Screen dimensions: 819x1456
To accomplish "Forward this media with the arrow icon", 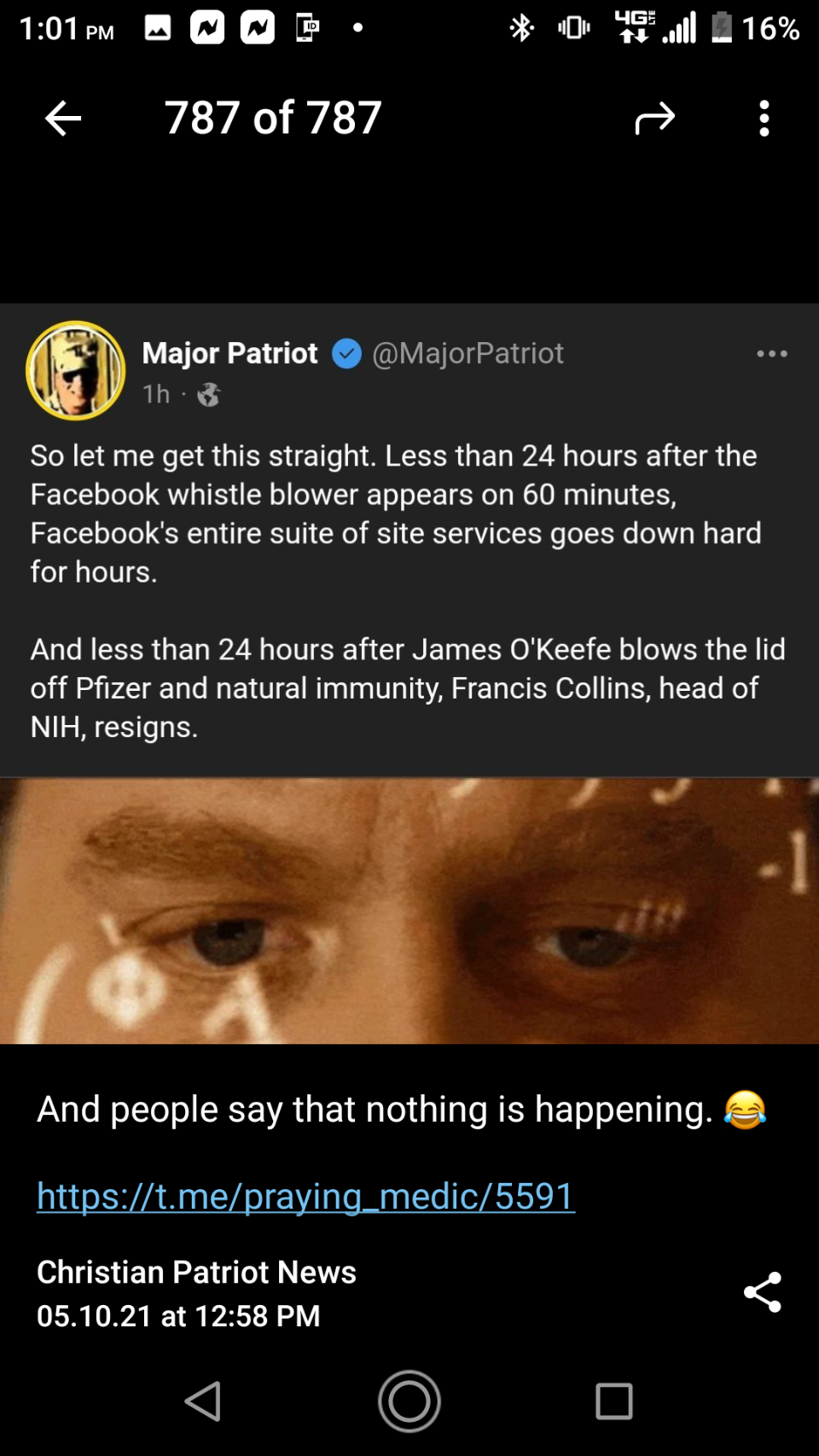I will click(654, 119).
